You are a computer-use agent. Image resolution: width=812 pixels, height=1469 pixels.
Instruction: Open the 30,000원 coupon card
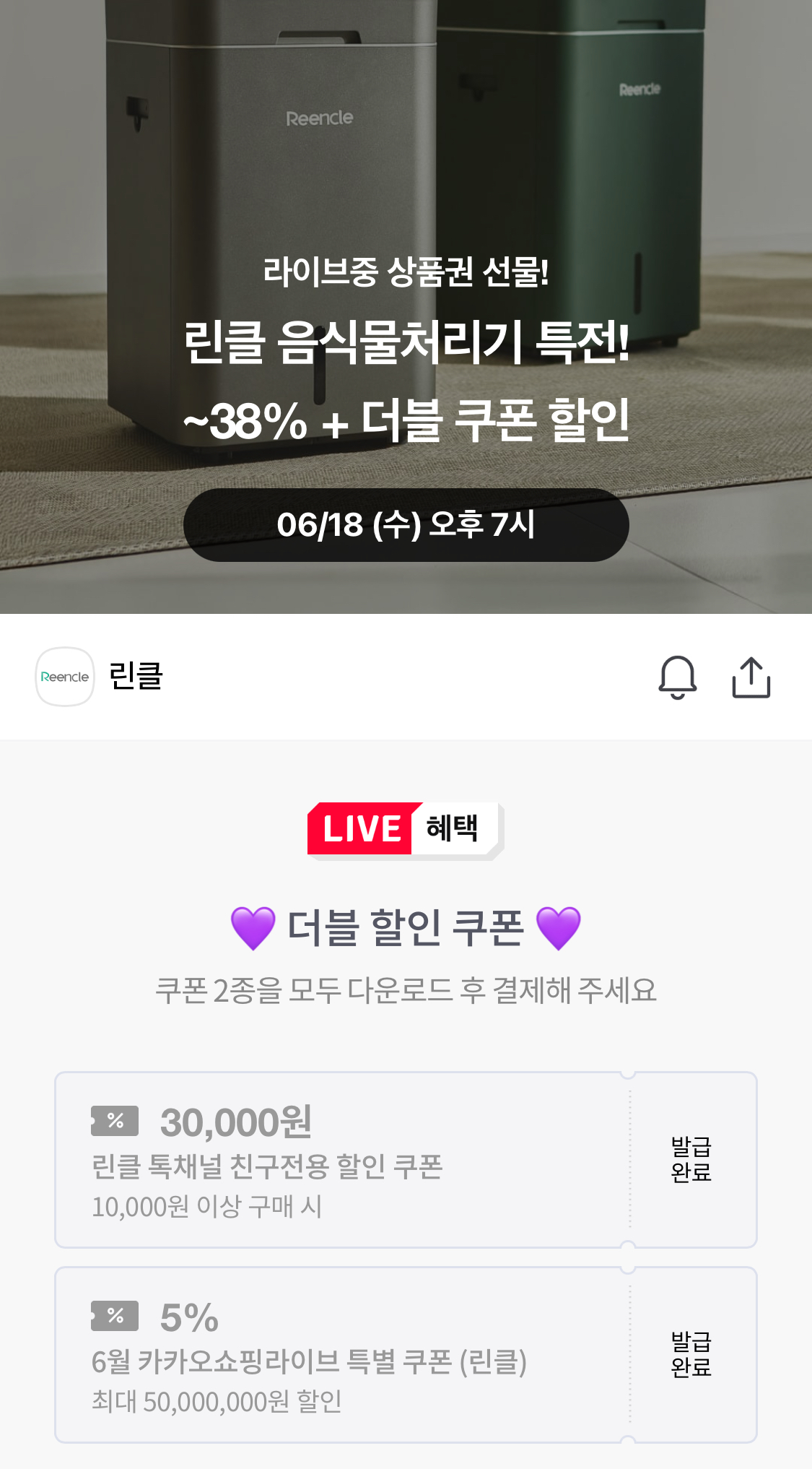click(x=339, y=1160)
